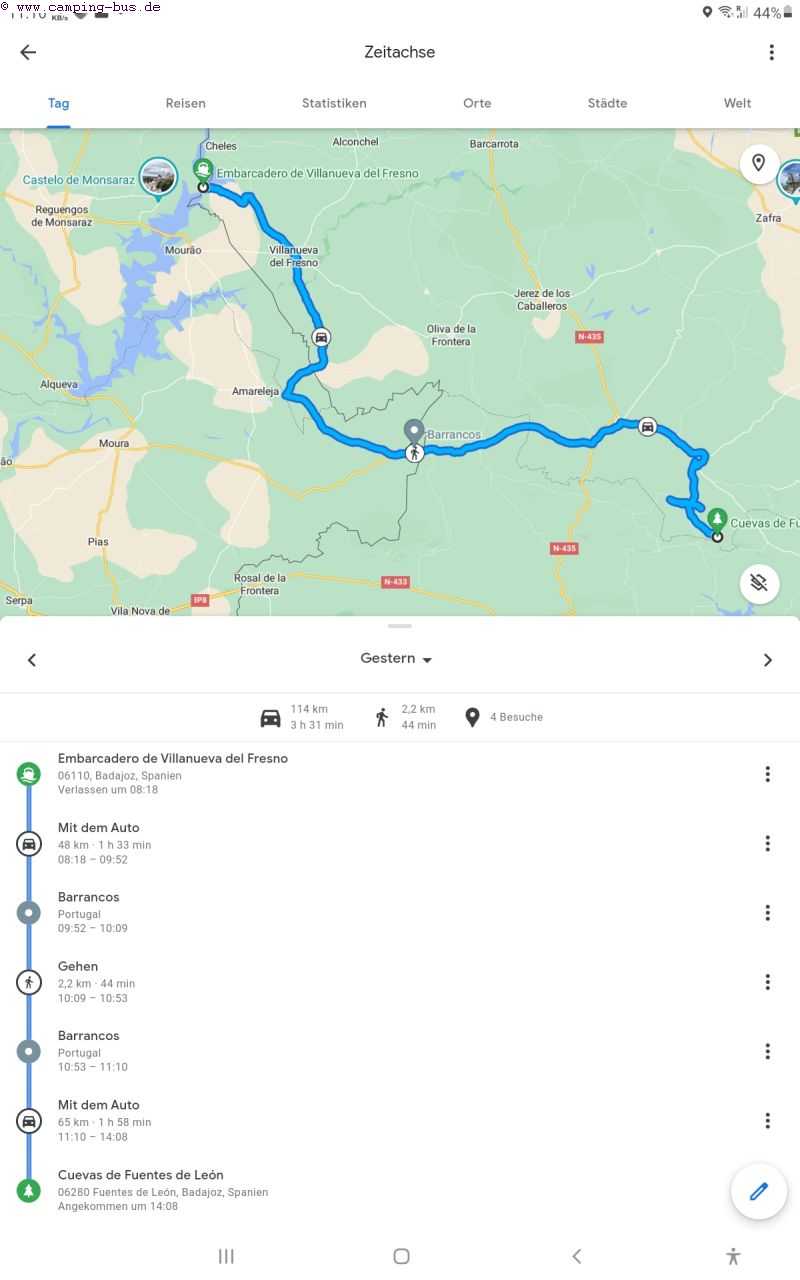The image size is (800, 1280).
Task: Toggle the map layers button
Action: [759, 583]
